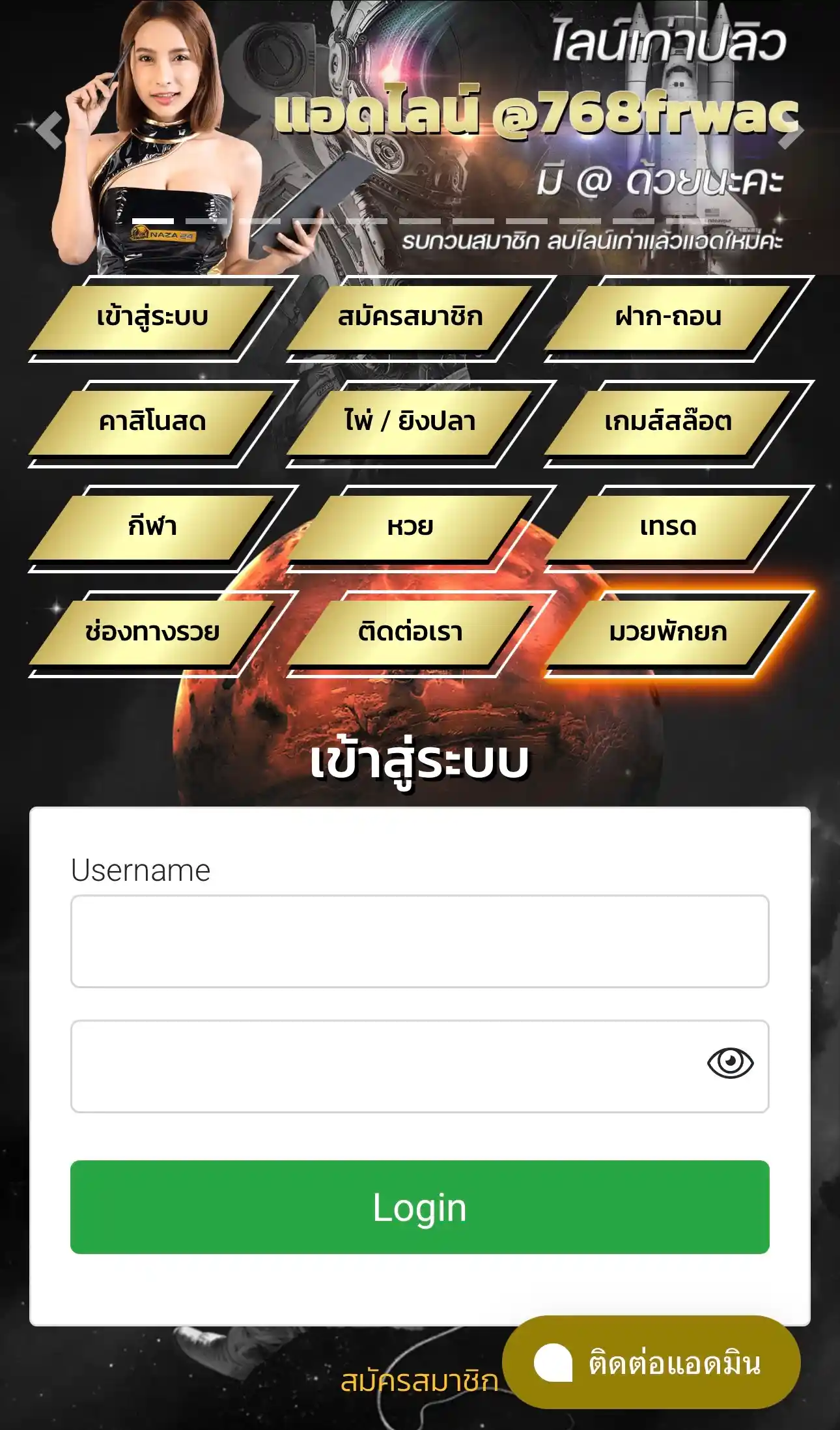
Task: Open มวยพักยก boxing section
Action: coord(668,632)
